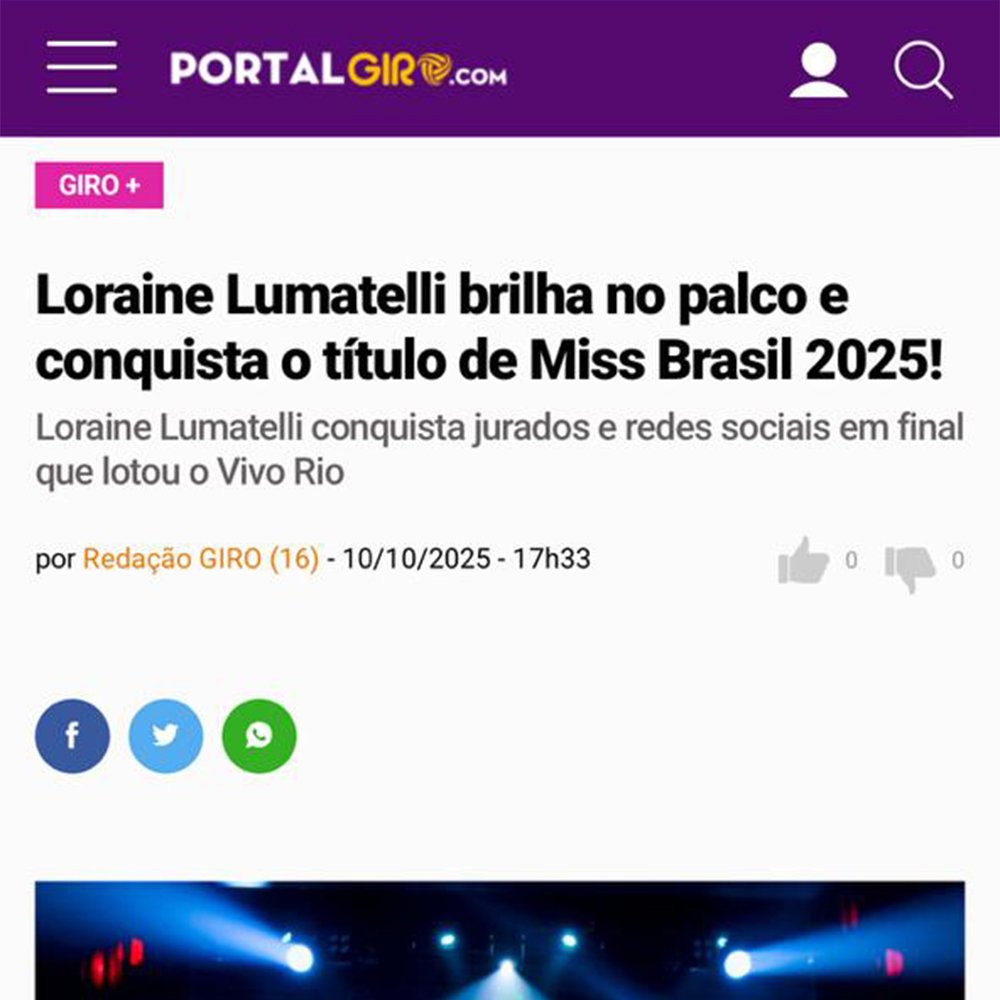Go to PortalGiro.com homepage logo
The height and width of the screenshot is (1000, 1000).
(x=338, y=70)
